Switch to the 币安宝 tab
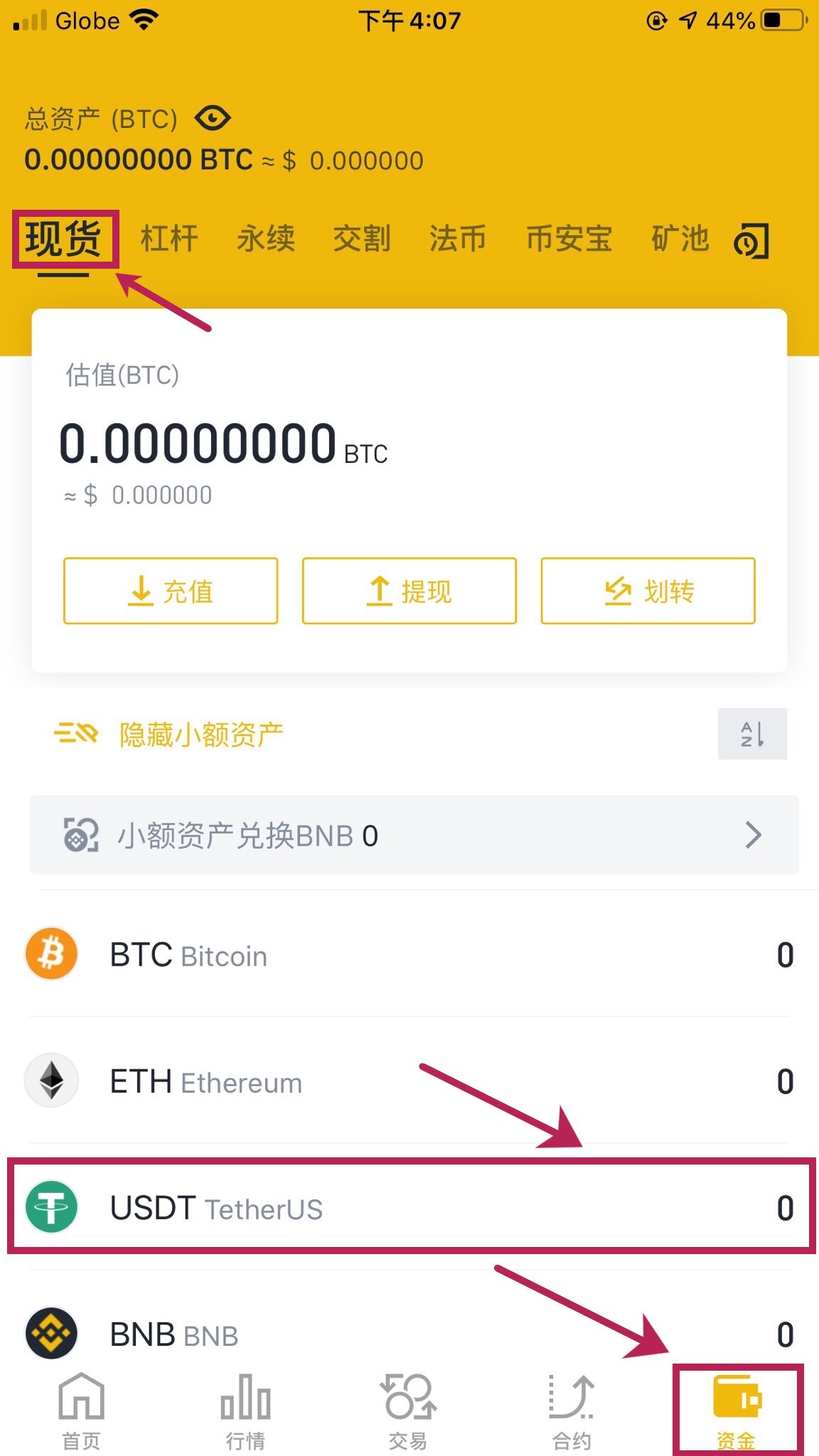The width and height of the screenshot is (819, 1456). click(569, 239)
